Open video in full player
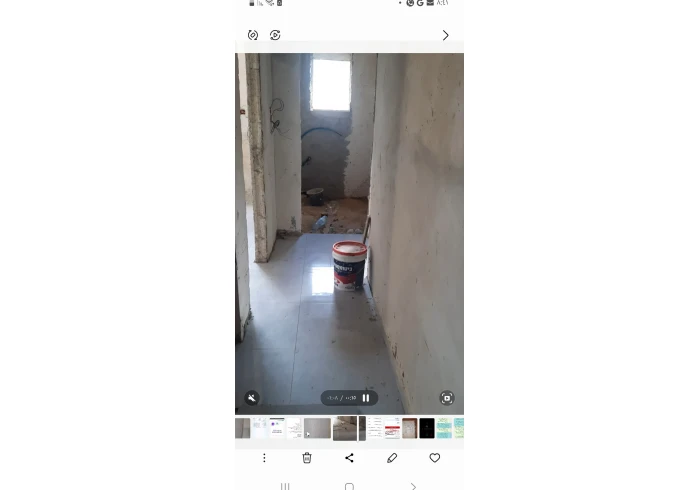The width and height of the screenshot is (700, 490). coord(447,398)
